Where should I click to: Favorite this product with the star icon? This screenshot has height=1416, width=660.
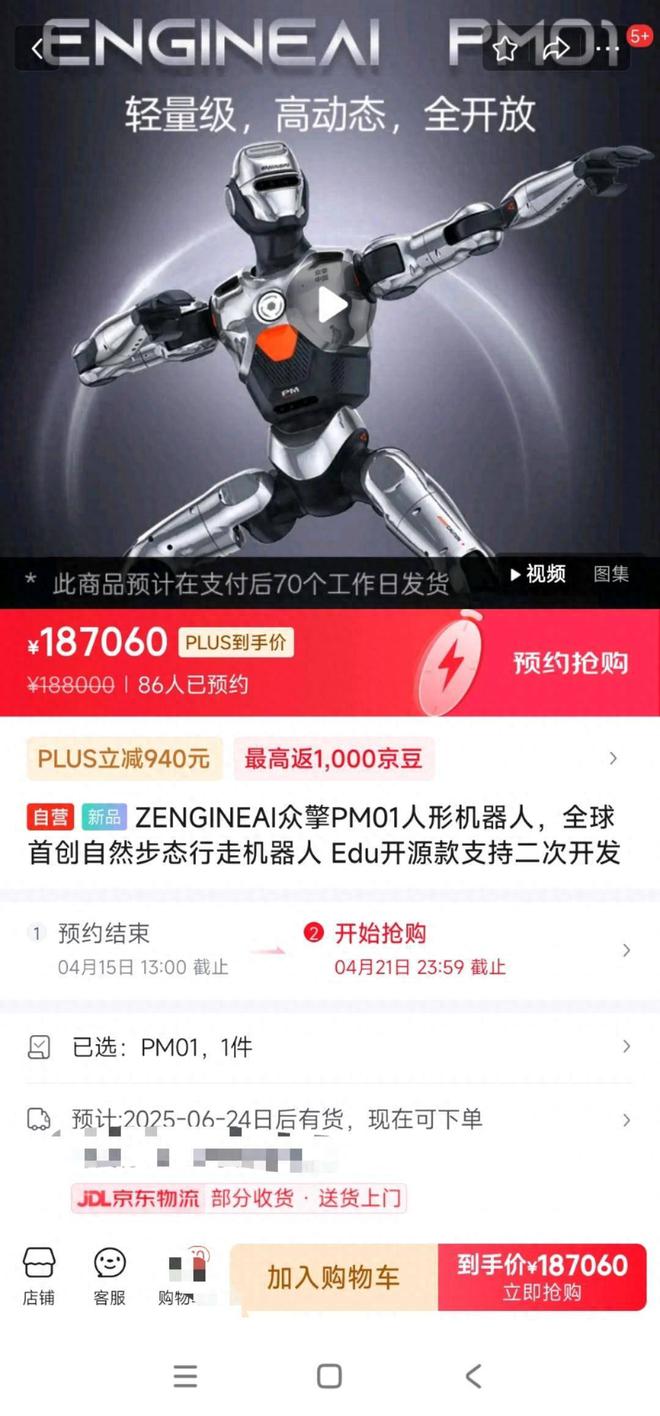tap(506, 48)
